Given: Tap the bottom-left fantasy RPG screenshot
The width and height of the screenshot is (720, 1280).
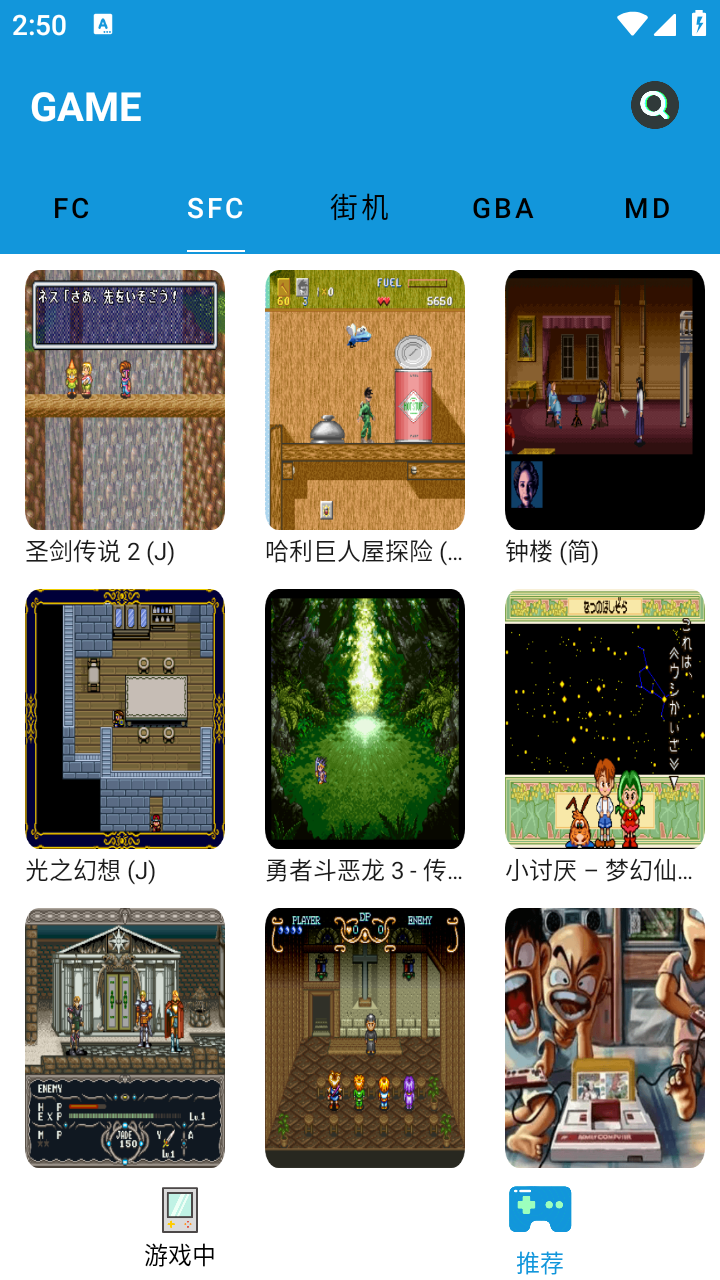Looking at the screenshot, I should pos(125,1037).
